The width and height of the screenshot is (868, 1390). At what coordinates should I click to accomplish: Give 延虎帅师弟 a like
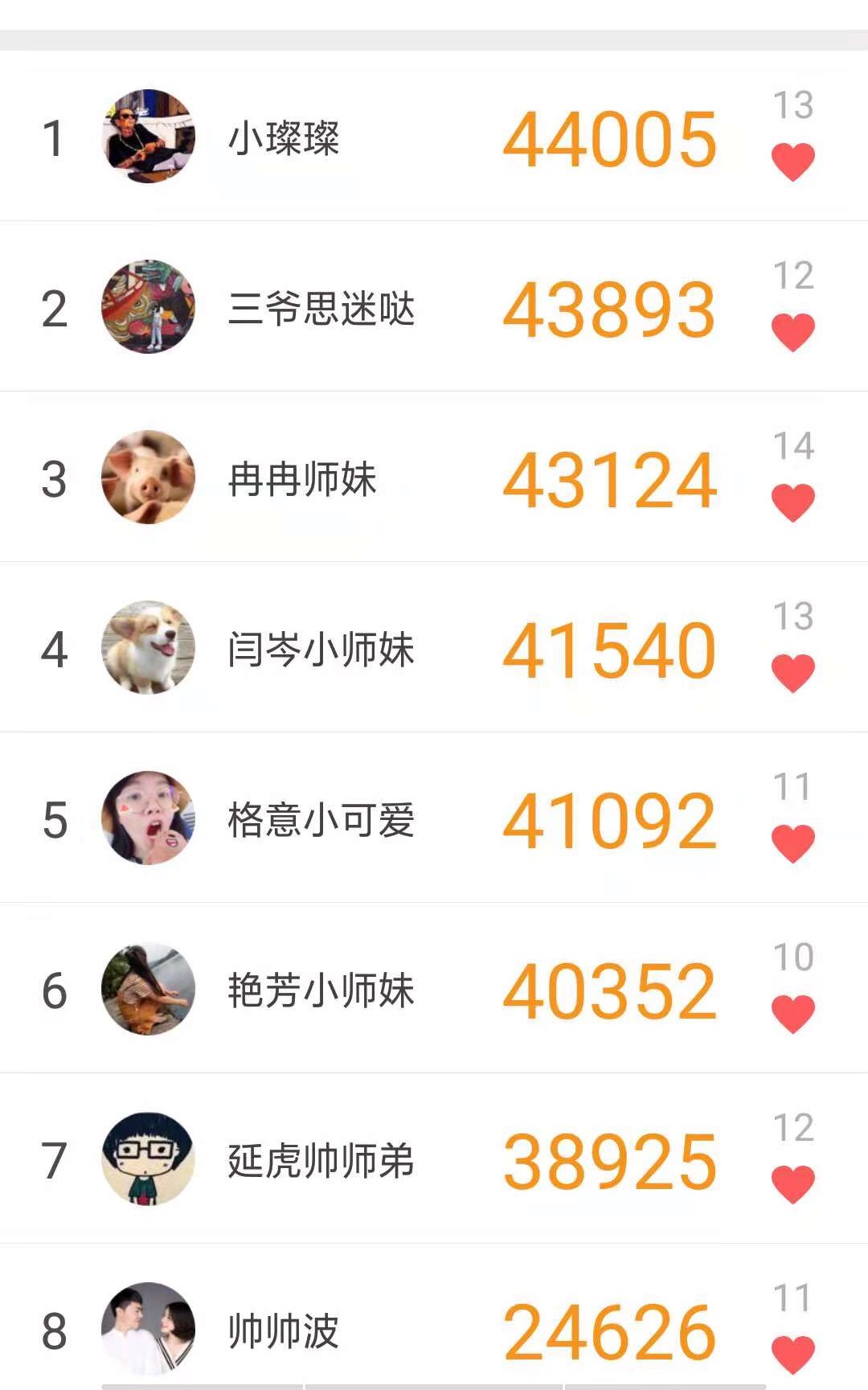point(792,1184)
